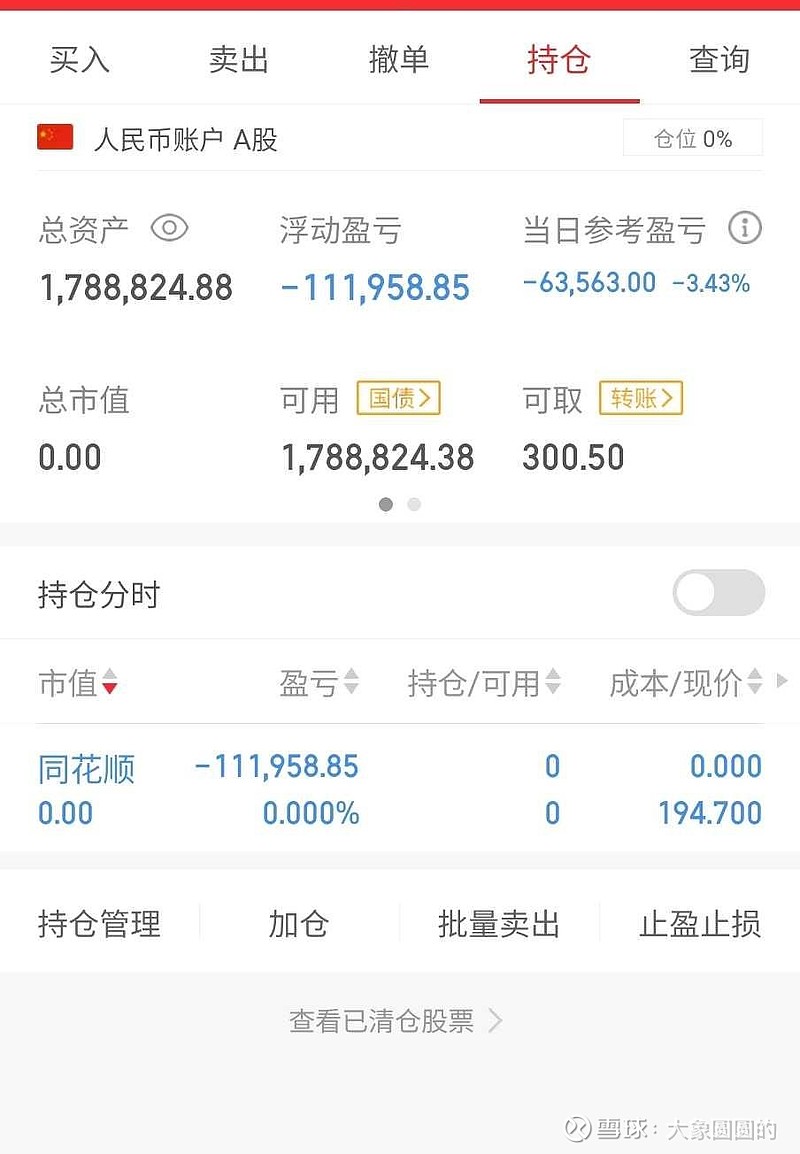Click the second page indicator dot
800x1154 pixels.
413,505
